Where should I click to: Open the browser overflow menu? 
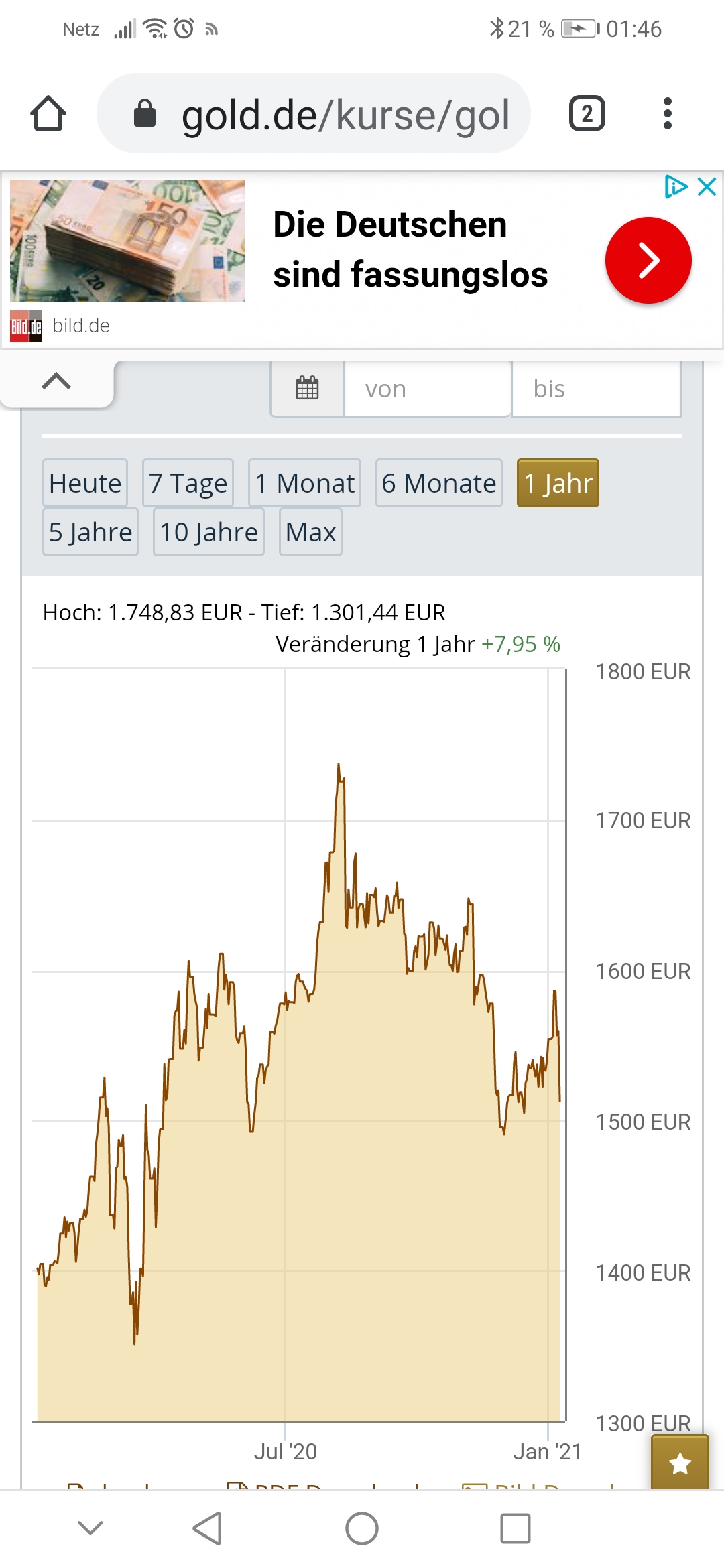[667, 114]
